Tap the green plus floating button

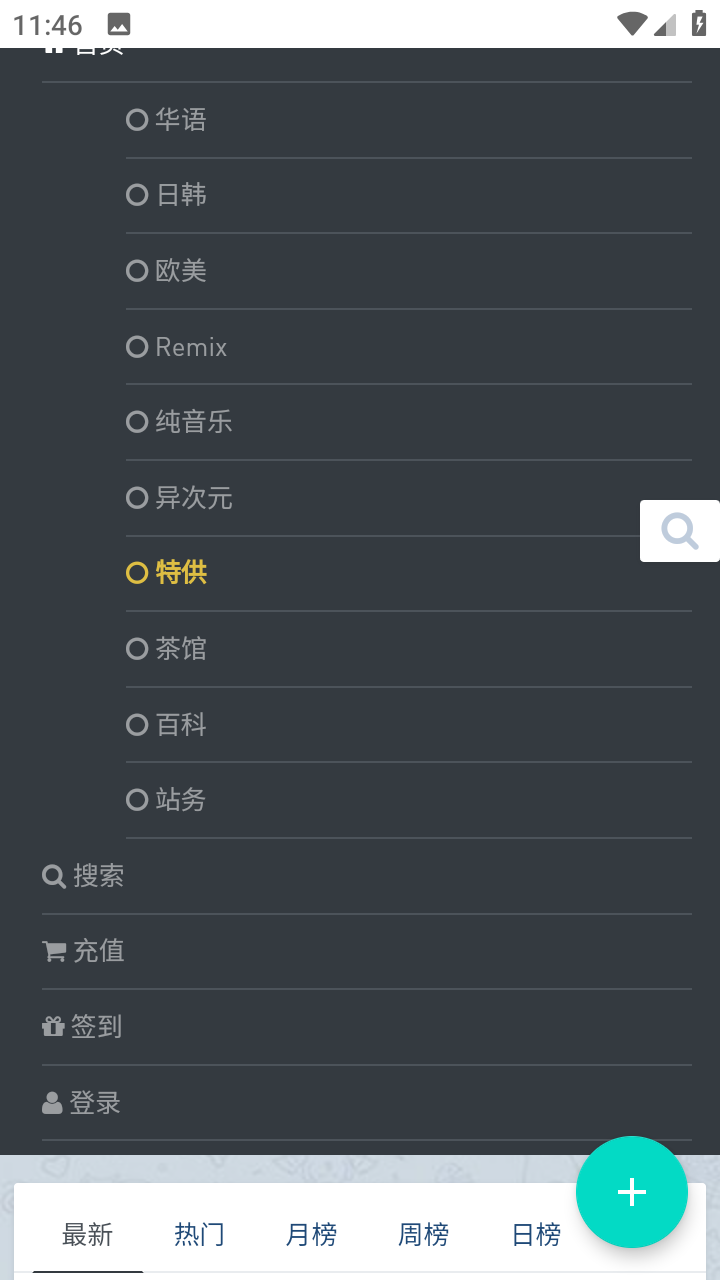tap(632, 1192)
